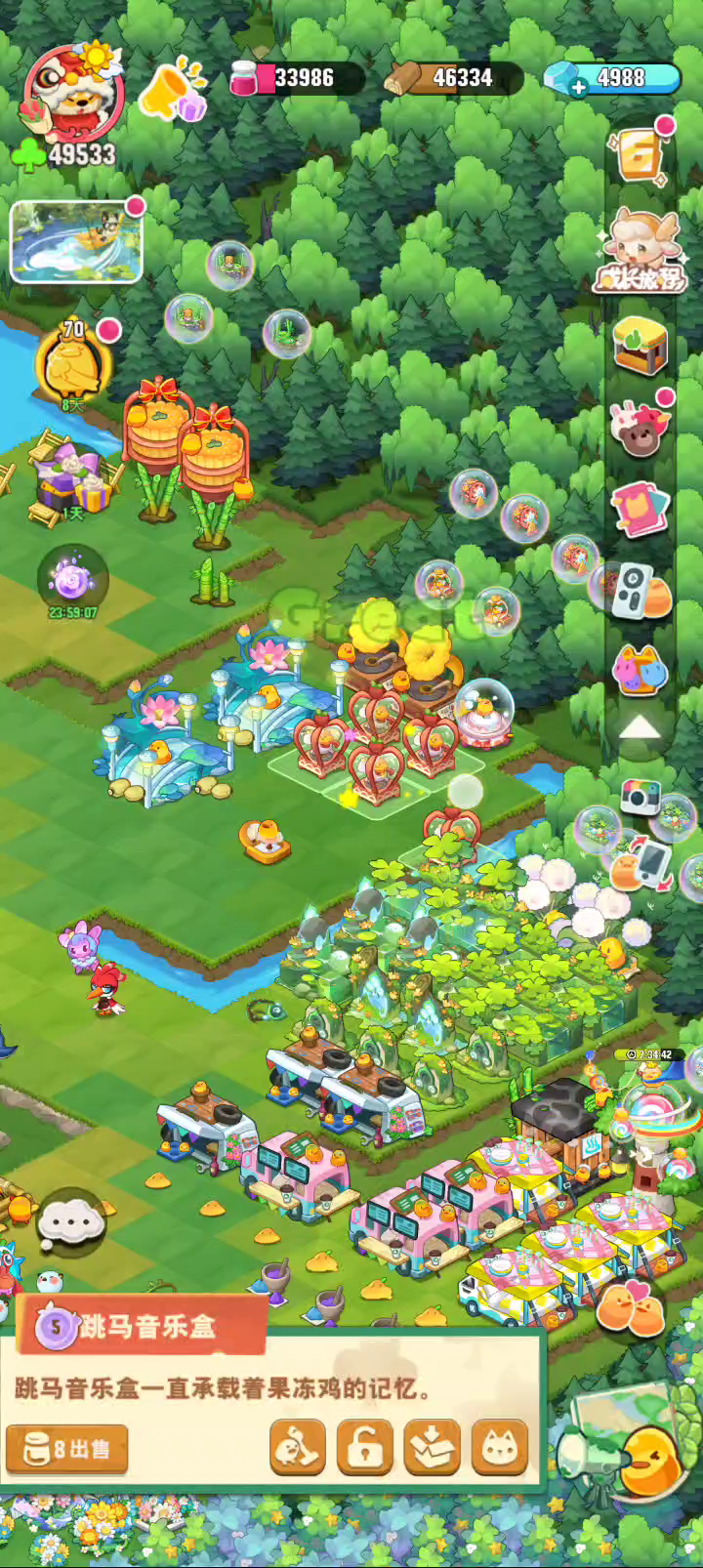Sell the music box for 8
Screen dimensions: 703x1568
click(66, 1449)
